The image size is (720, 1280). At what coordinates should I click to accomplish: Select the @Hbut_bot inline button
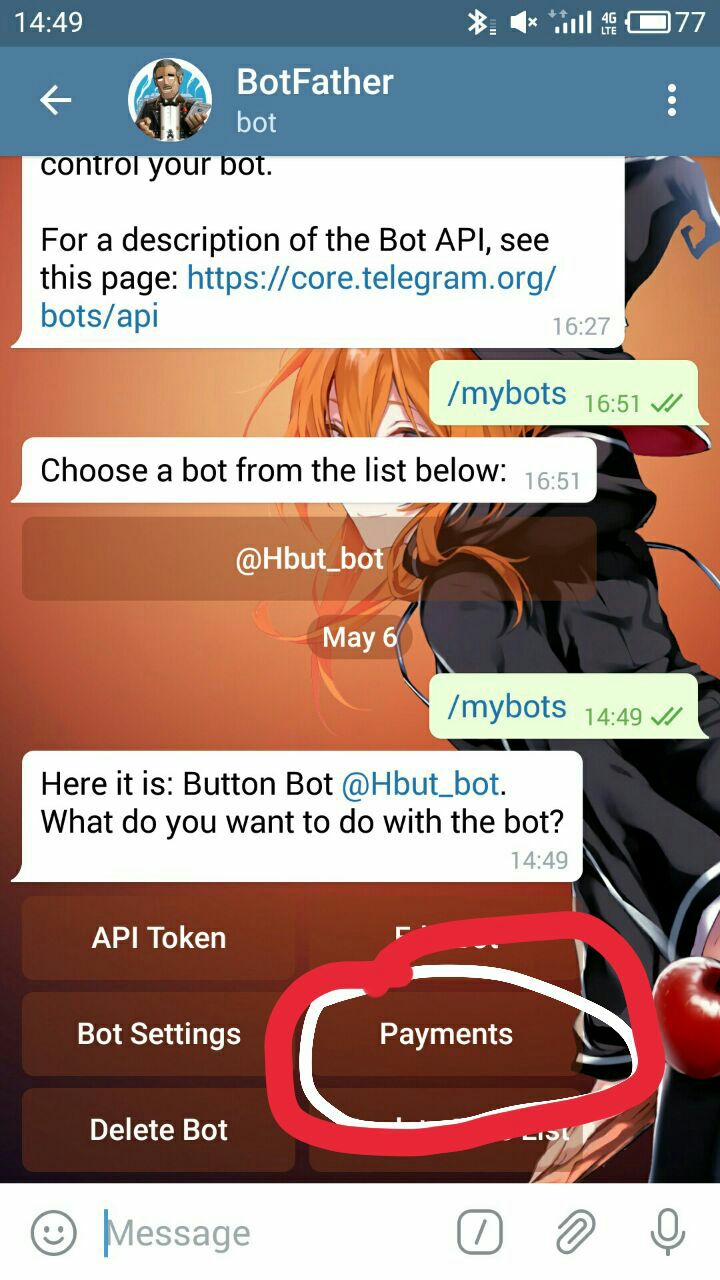[309, 558]
